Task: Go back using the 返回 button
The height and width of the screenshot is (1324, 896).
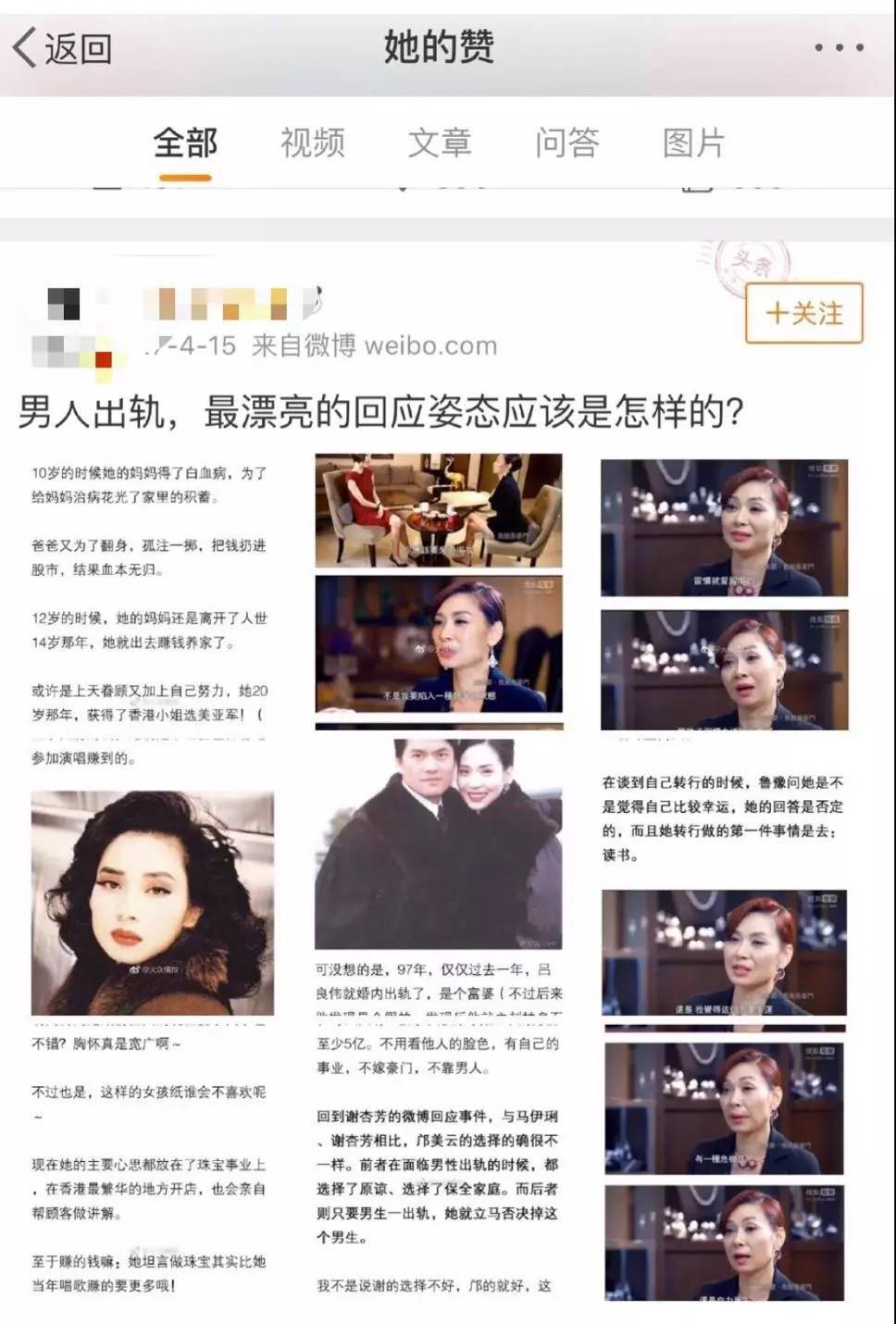Action: 63,48
